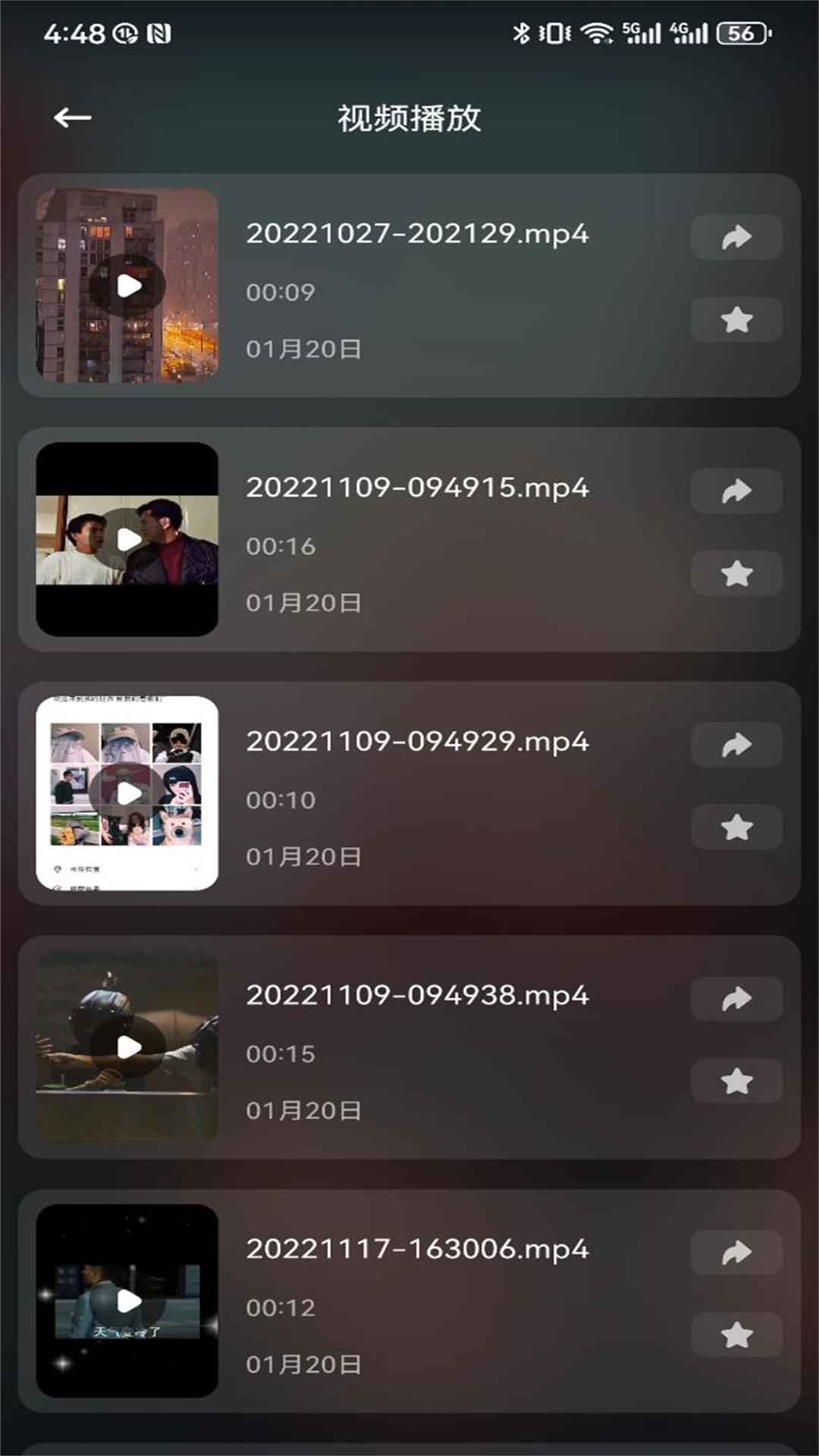Screen dimensions: 819x1456
Task: Share the video 20221109-094938.mp4
Action: [736, 999]
